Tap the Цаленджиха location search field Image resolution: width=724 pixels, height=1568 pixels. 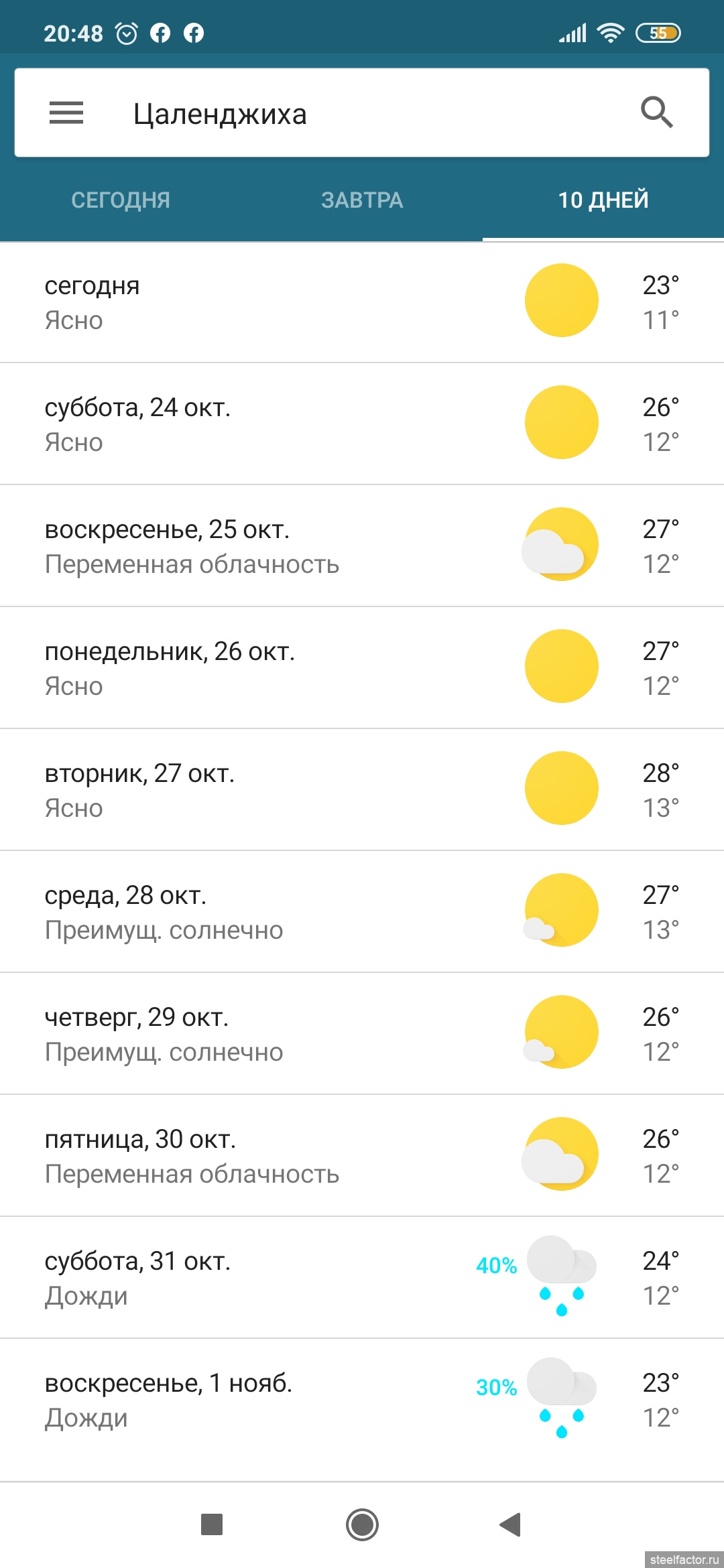click(x=362, y=113)
